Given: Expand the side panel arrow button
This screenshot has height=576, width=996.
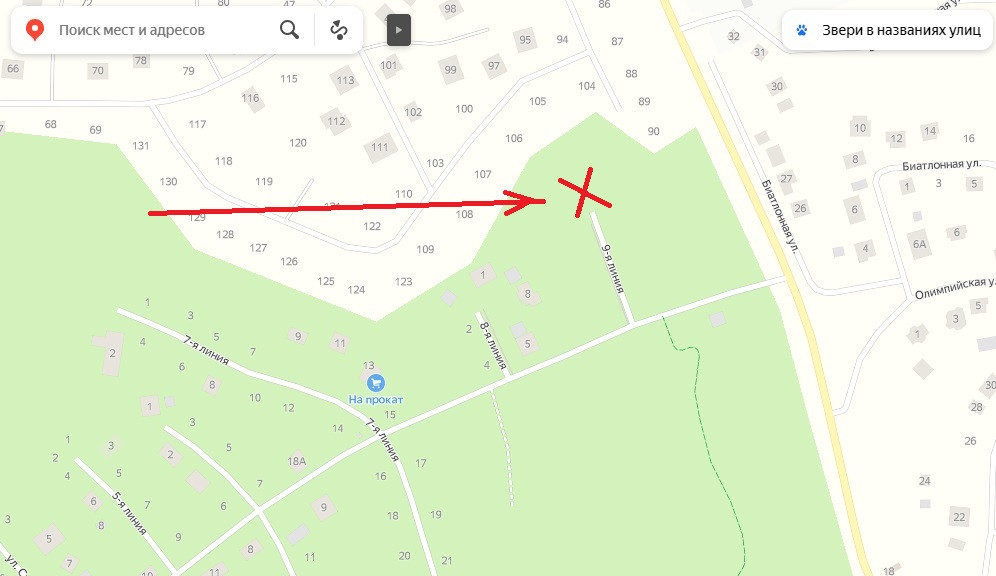Looking at the screenshot, I should pos(399,30).
